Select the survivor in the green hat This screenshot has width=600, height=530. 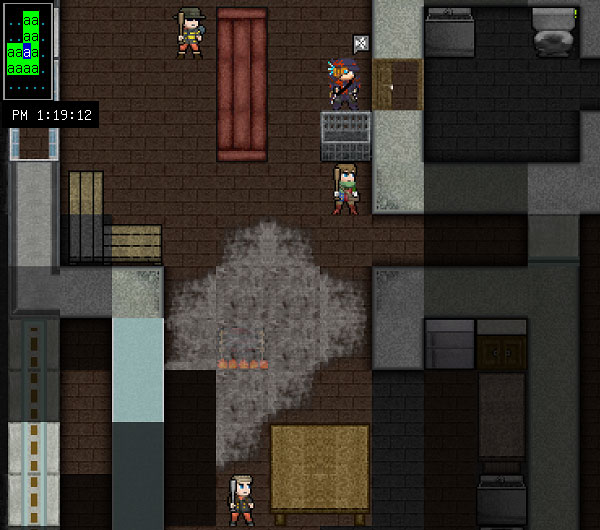189,33
